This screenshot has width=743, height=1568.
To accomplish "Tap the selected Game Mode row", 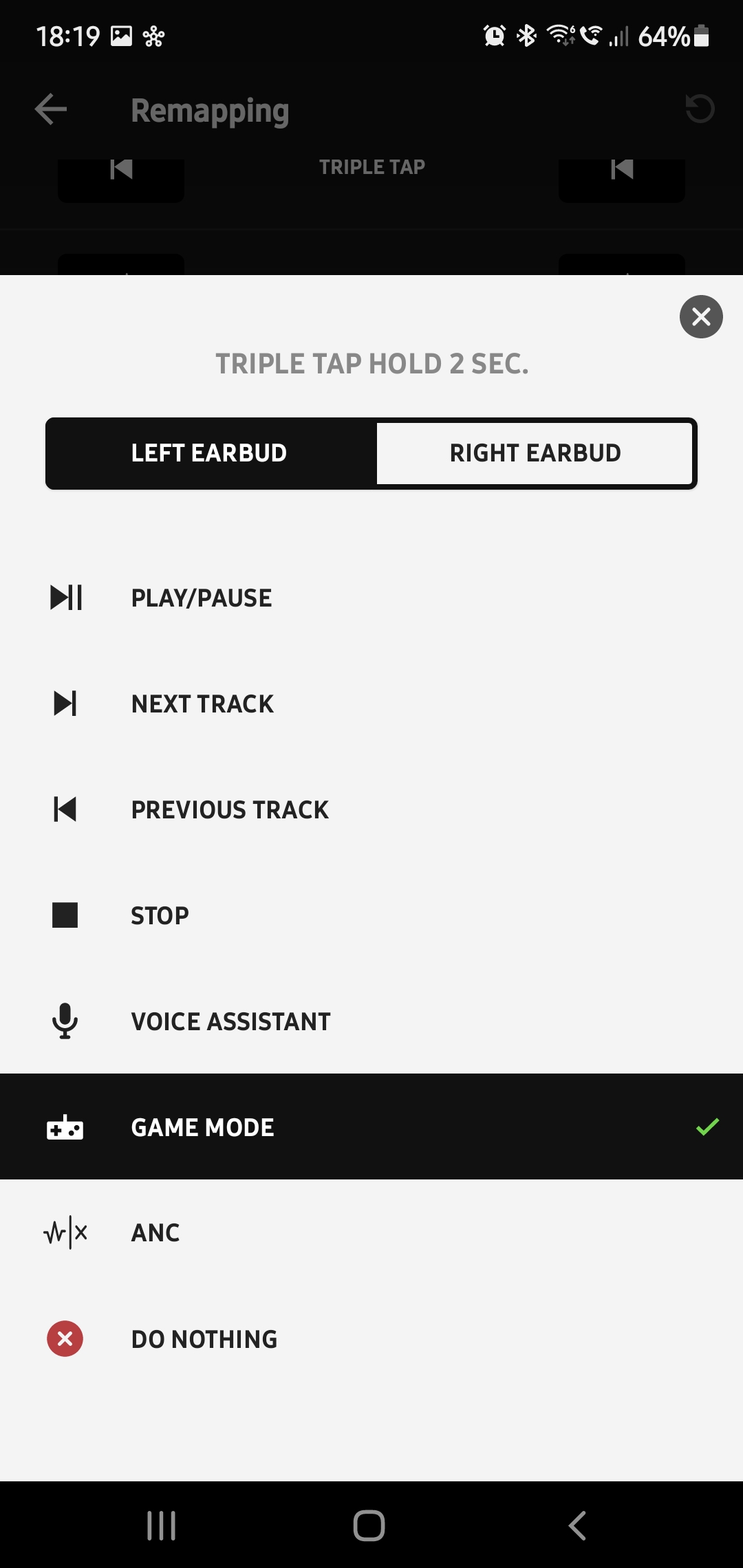I will click(371, 1126).
